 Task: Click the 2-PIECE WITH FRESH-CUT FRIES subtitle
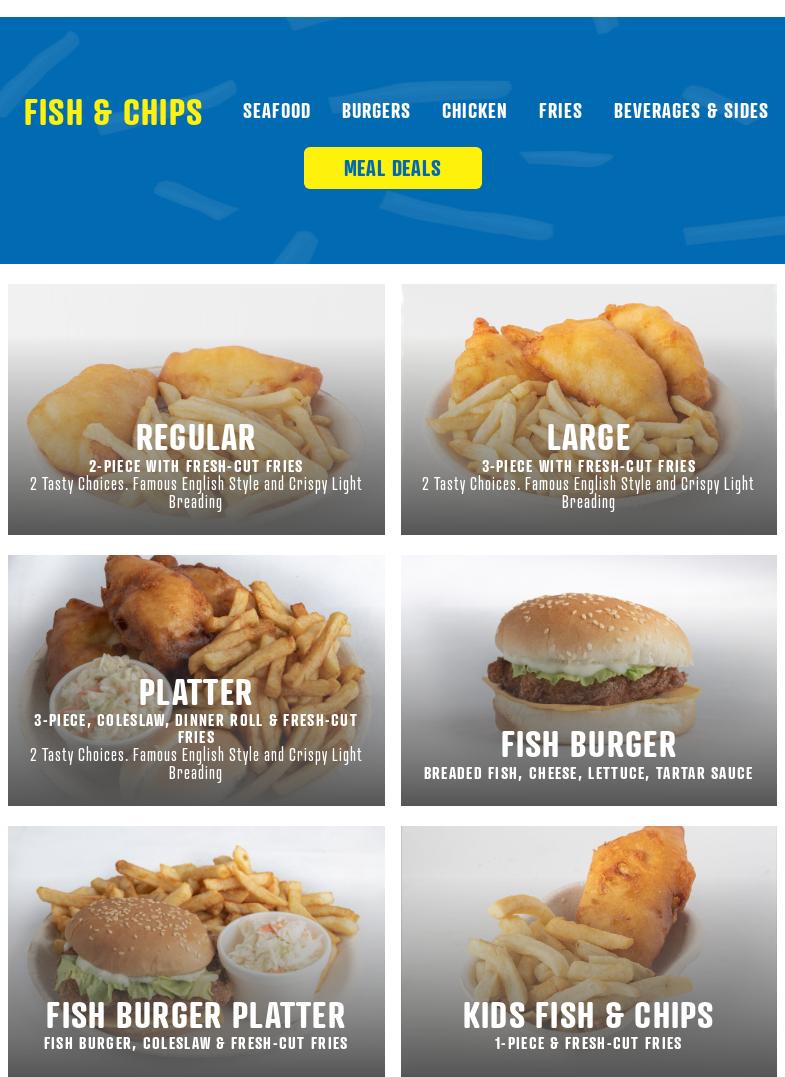(196, 466)
